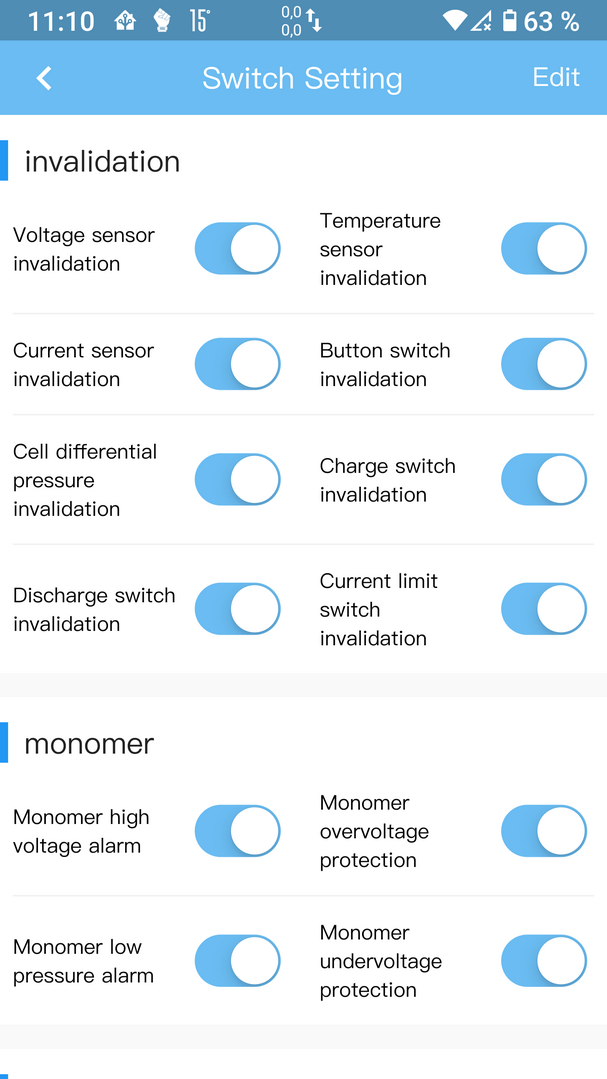Switch off Current sensor invalidation
The height and width of the screenshot is (1079, 607).
[x=237, y=364]
